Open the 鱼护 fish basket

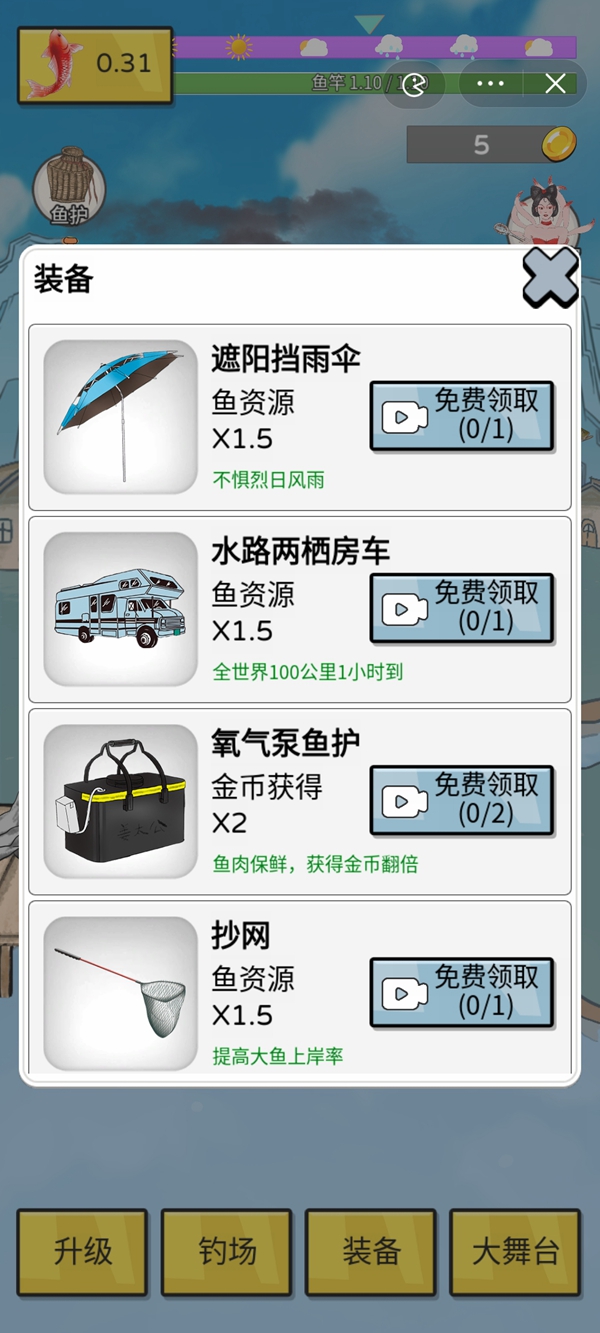[x=69, y=187]
